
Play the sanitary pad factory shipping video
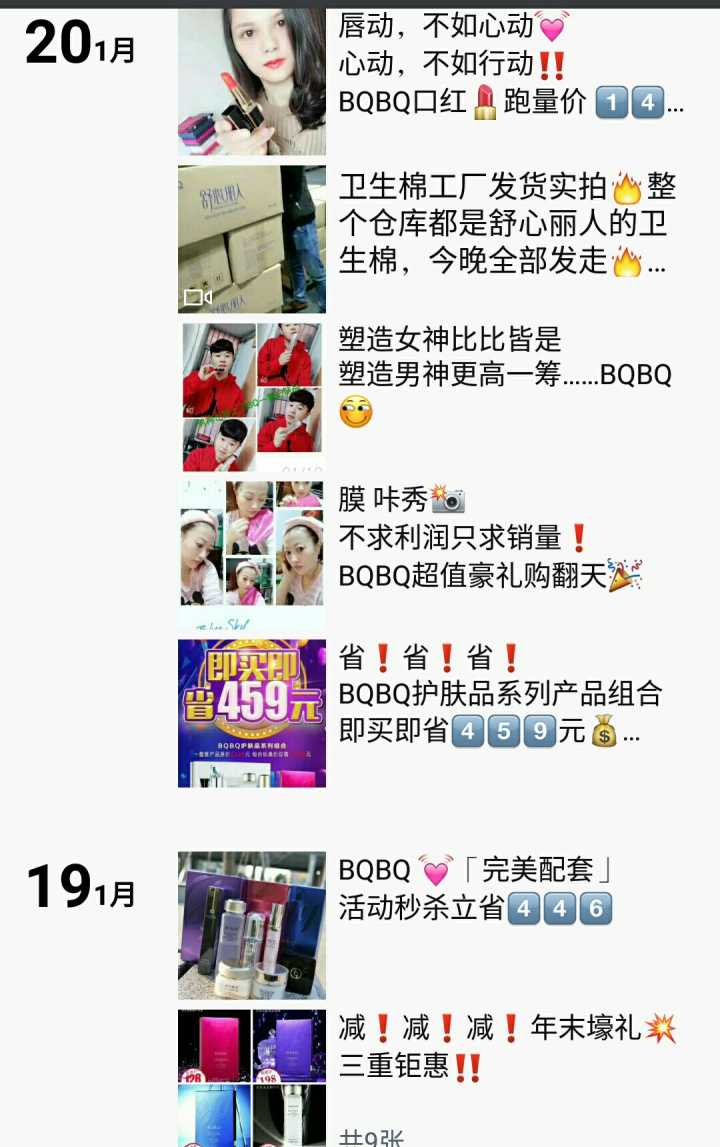(252, 239)
